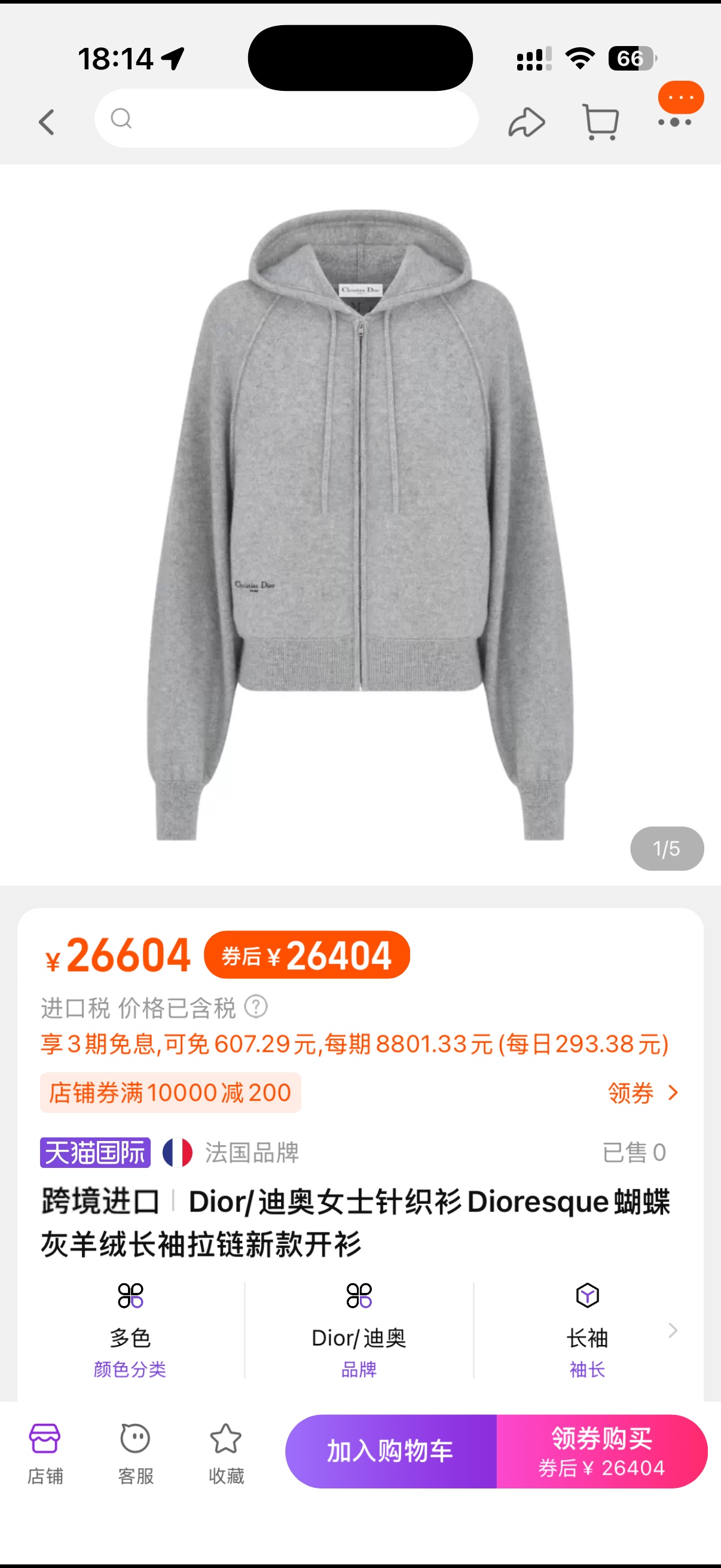Open the shopping cart
The height and width of the screenshot is (1568, 721).
(600, 122)
